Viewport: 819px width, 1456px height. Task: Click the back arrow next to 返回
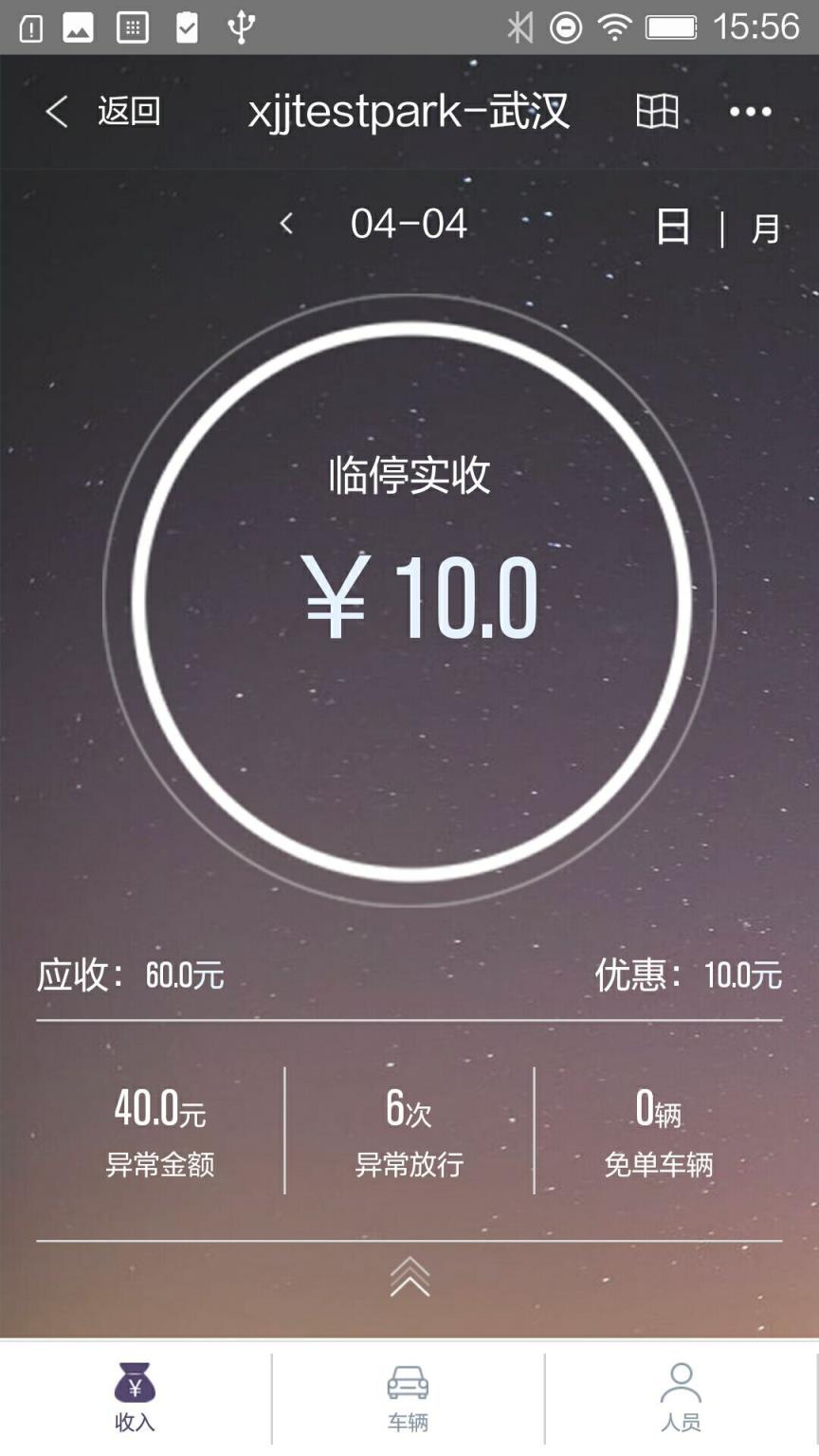tap(55, 111)
